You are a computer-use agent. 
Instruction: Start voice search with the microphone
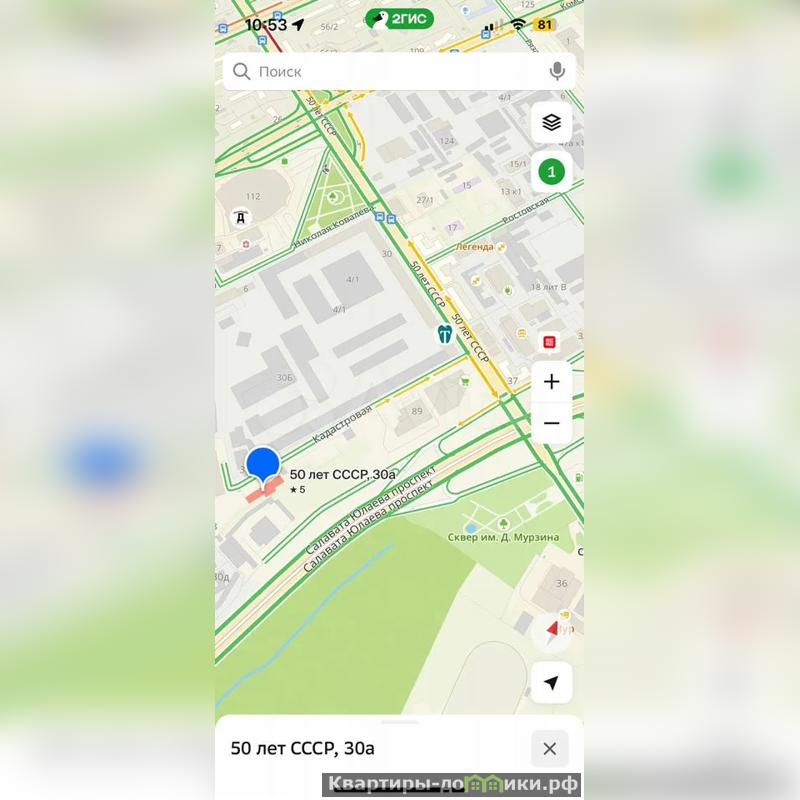557,72
